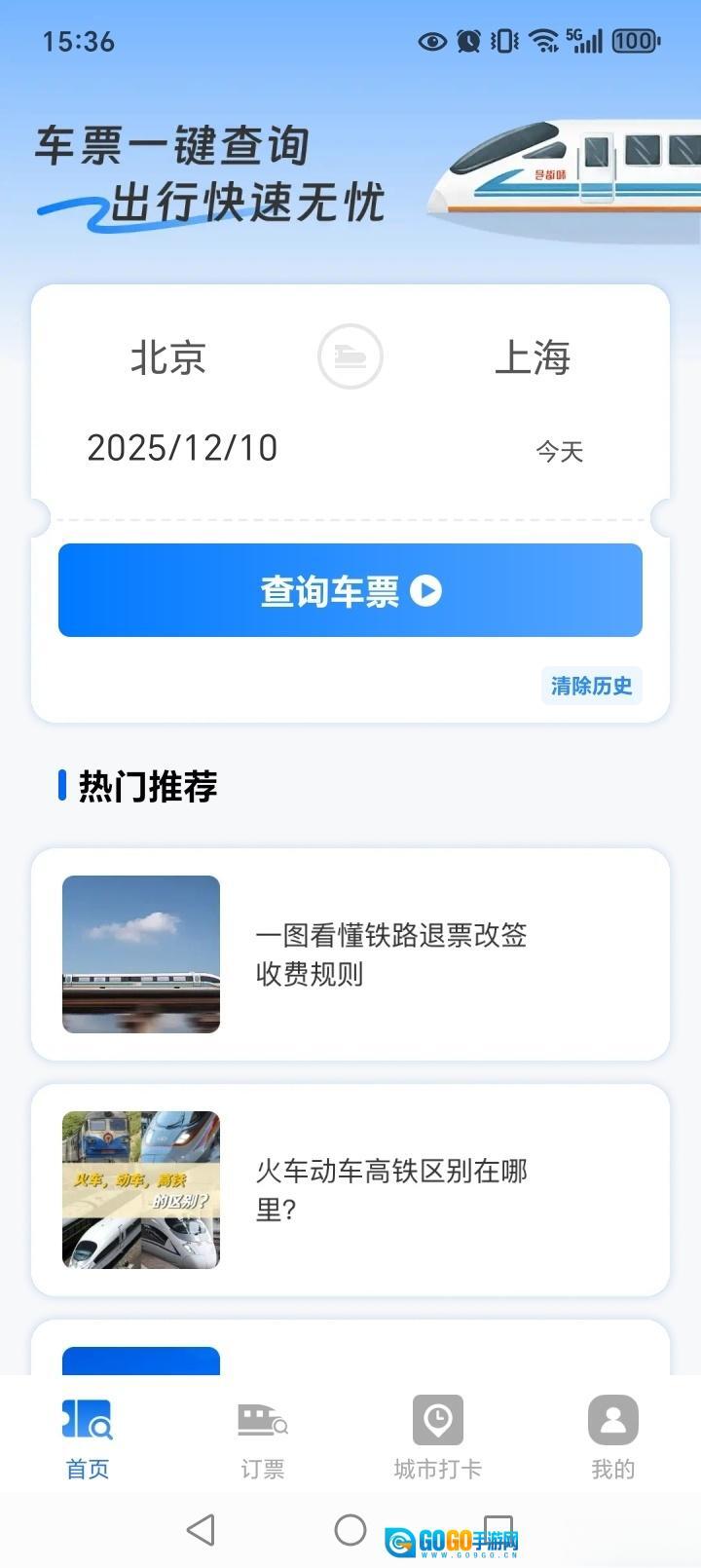
Task: Select the destination city 上海
Action: click(x=532, y=357)
